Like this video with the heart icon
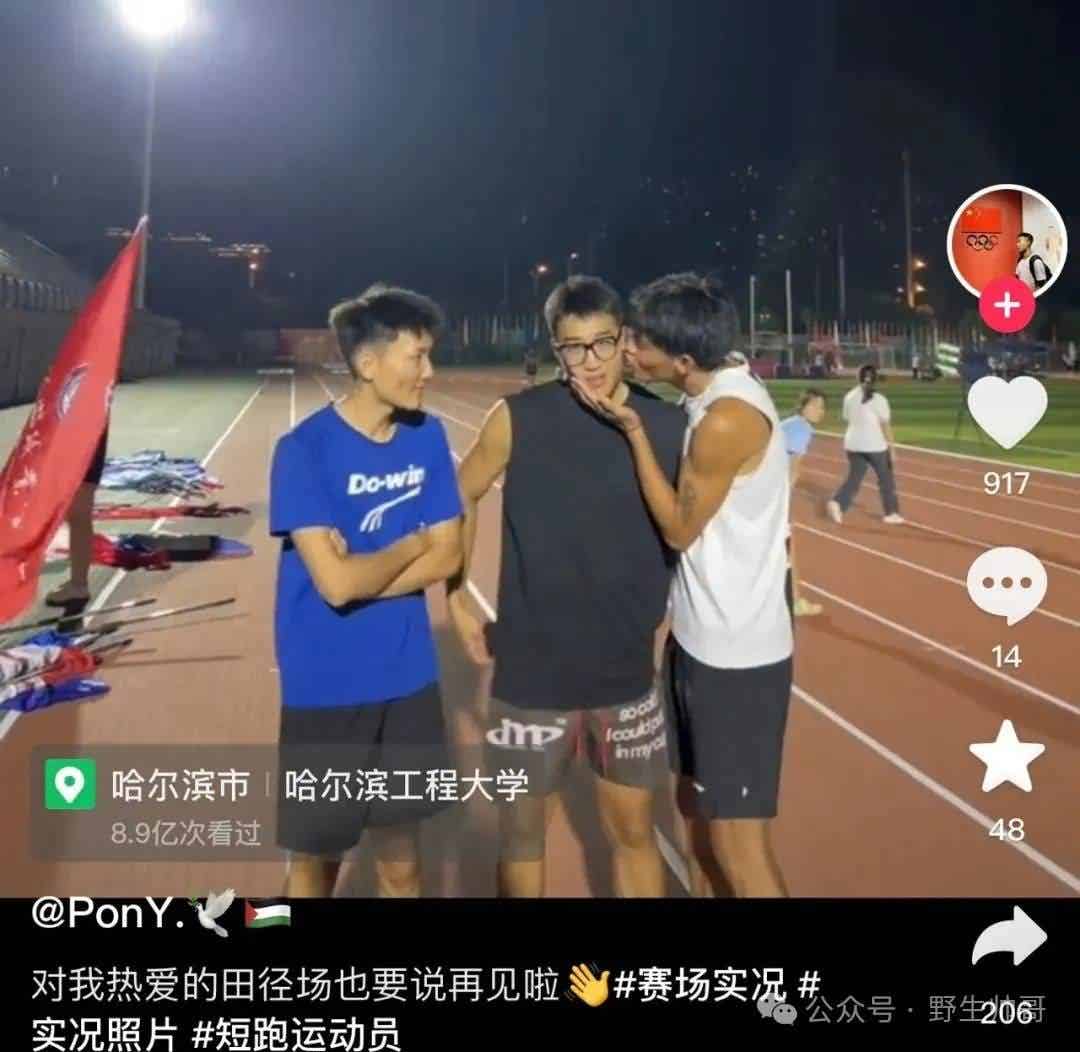 click(1006, 411)
